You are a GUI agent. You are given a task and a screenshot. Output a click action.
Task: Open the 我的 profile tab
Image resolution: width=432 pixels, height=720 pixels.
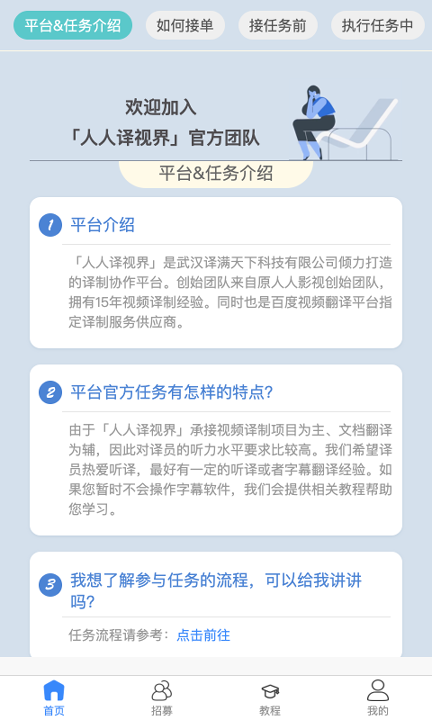coord(378,698)
